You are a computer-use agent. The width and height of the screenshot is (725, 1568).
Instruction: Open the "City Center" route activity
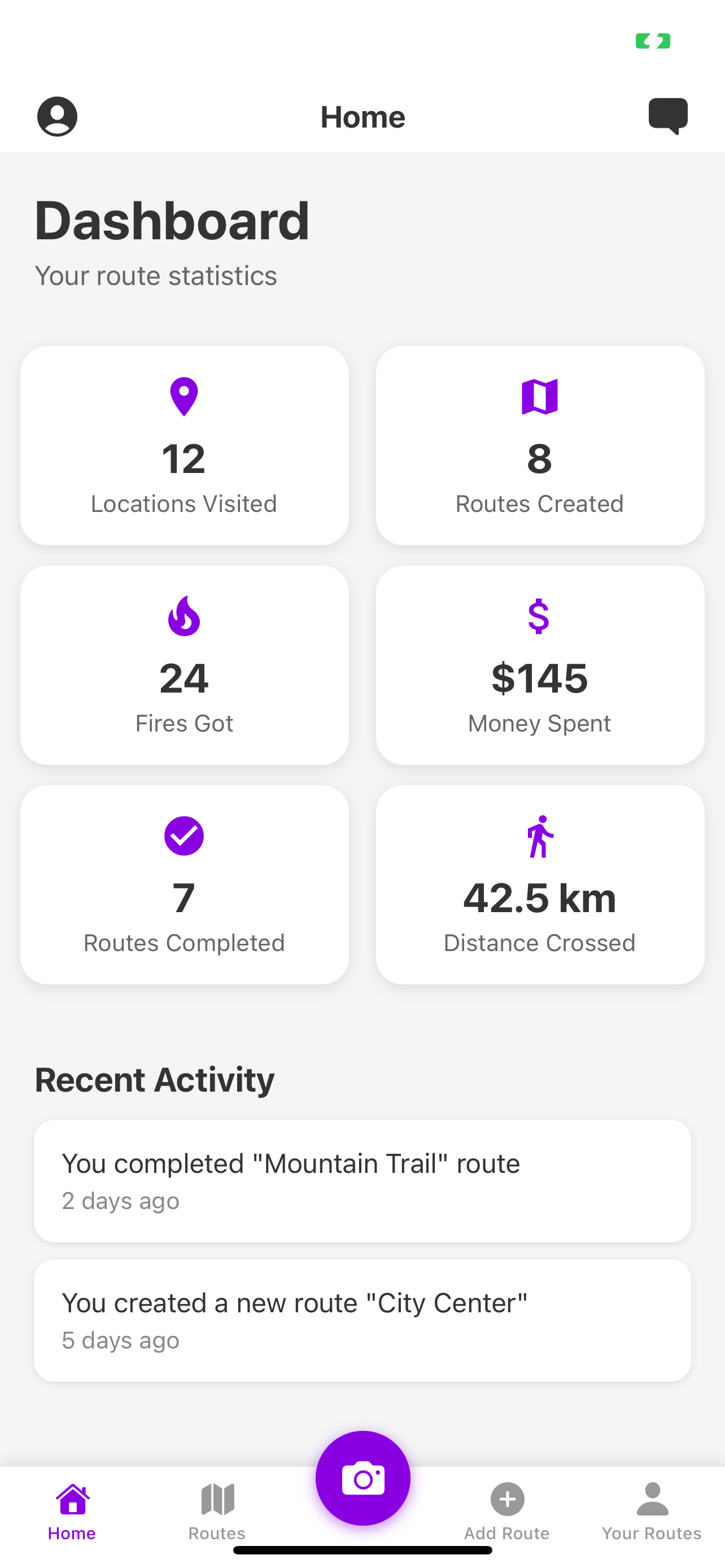point(362,1320)
